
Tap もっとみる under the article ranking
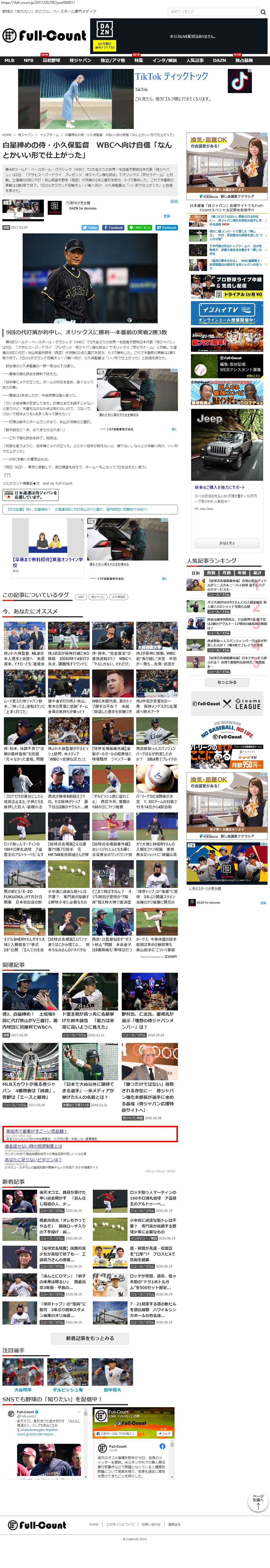coord(227,682)
